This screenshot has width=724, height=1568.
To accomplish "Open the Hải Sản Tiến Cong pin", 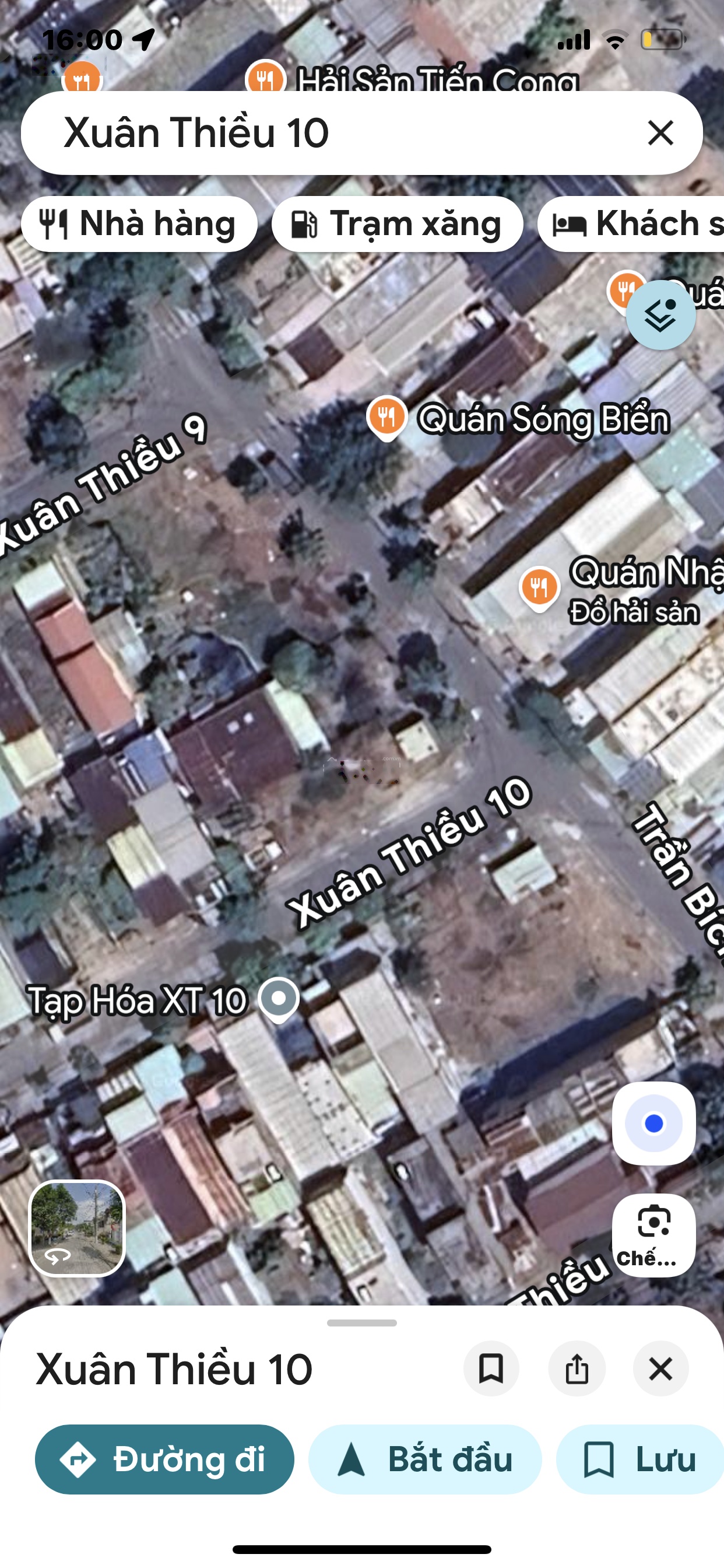I will click(266, 78).
